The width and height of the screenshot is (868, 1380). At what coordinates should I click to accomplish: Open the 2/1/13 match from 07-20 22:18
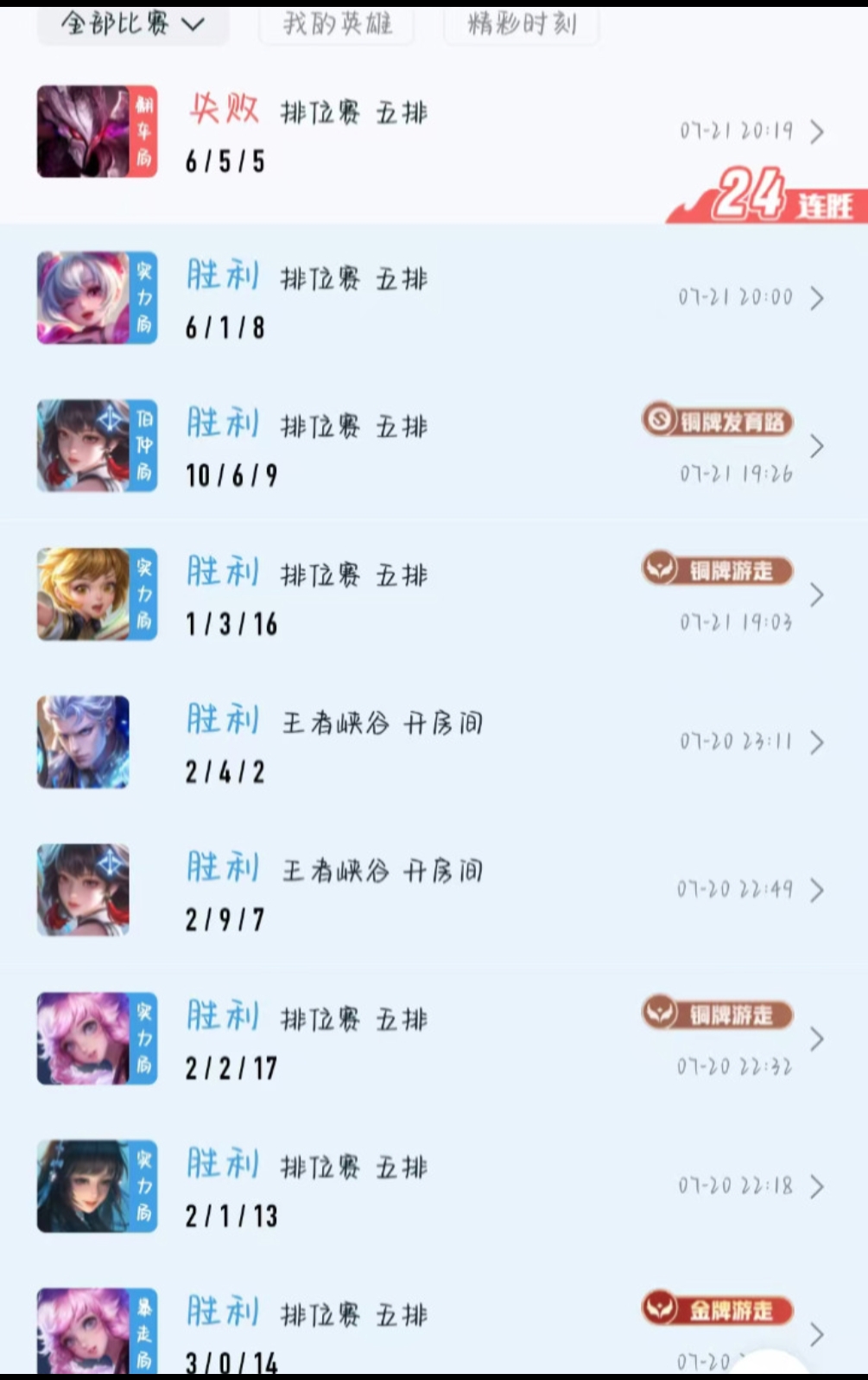[432, 1187]
